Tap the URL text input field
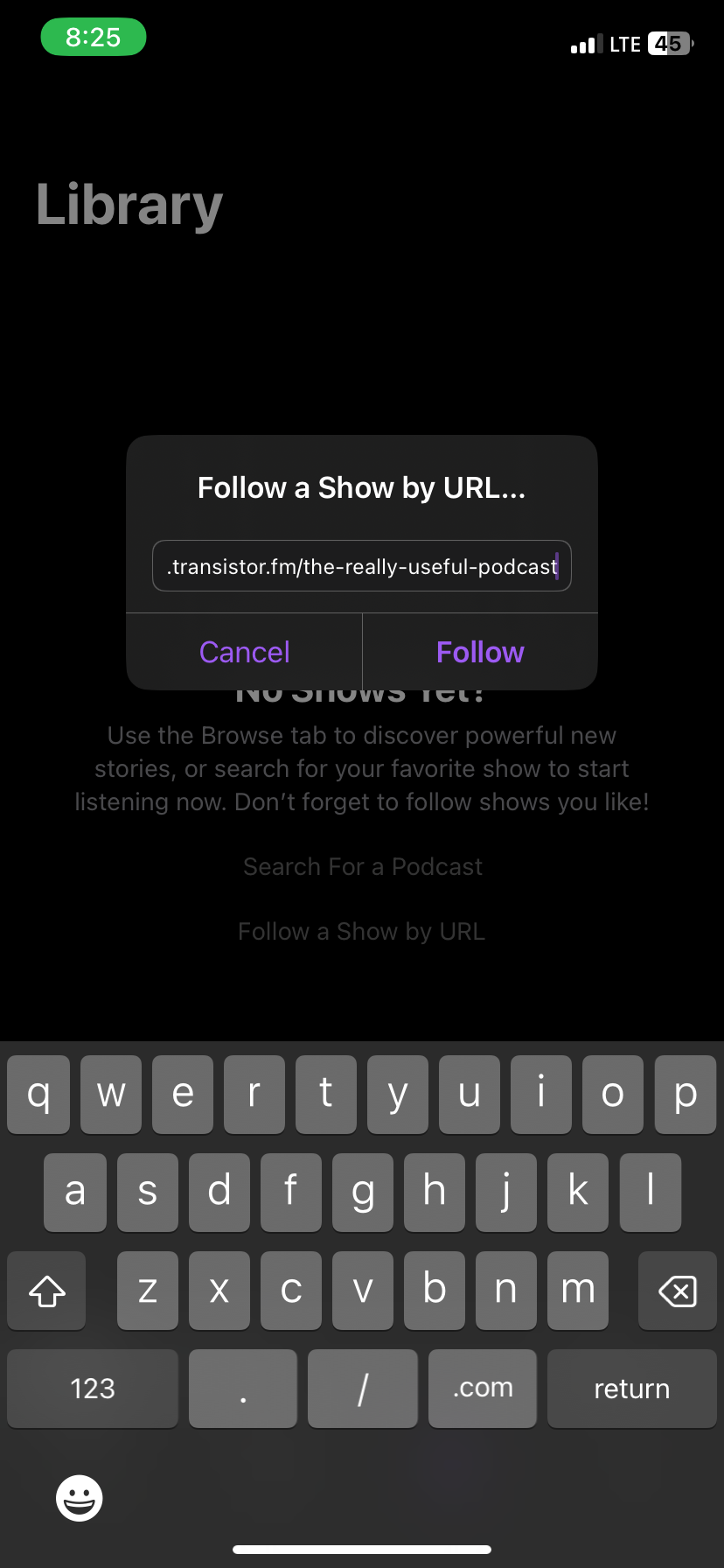Image resolution: width=724 pixels, height=1568 pixels. pyautogui.click(x=361, y=566)
